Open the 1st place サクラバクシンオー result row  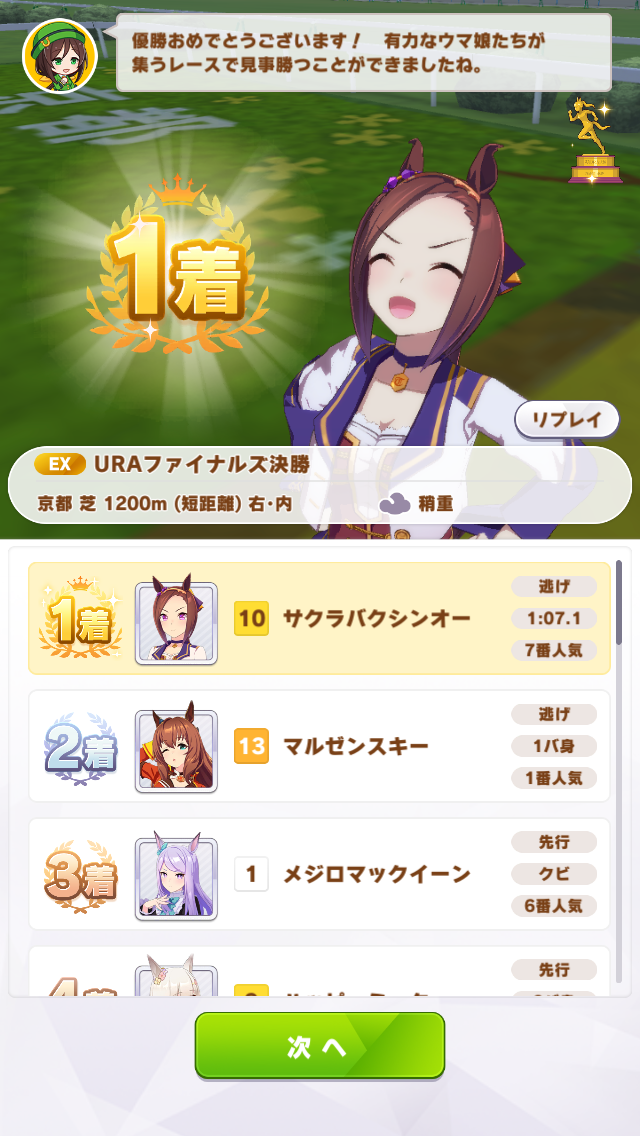[319, 619]
